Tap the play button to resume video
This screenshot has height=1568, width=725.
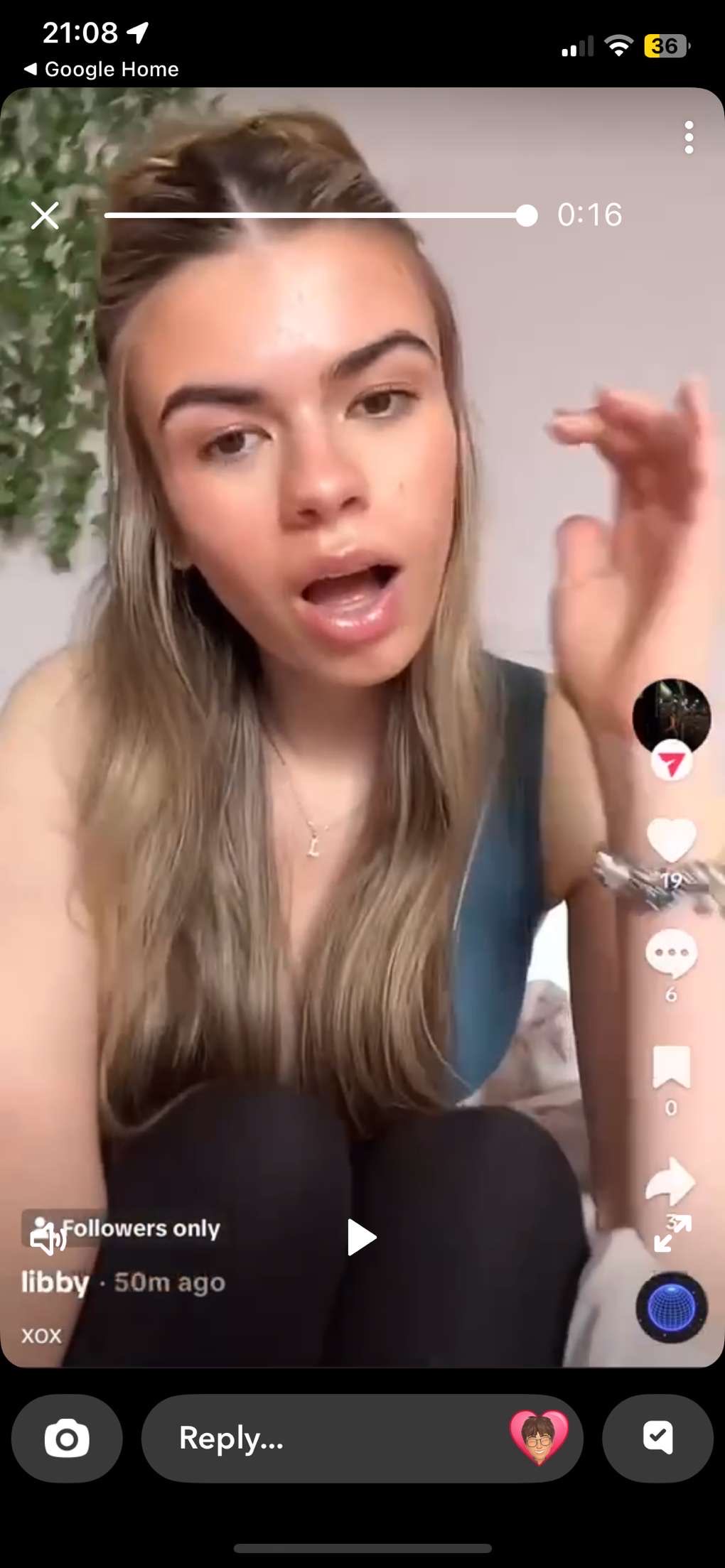pyautogui.click(x=361, y=1238)
